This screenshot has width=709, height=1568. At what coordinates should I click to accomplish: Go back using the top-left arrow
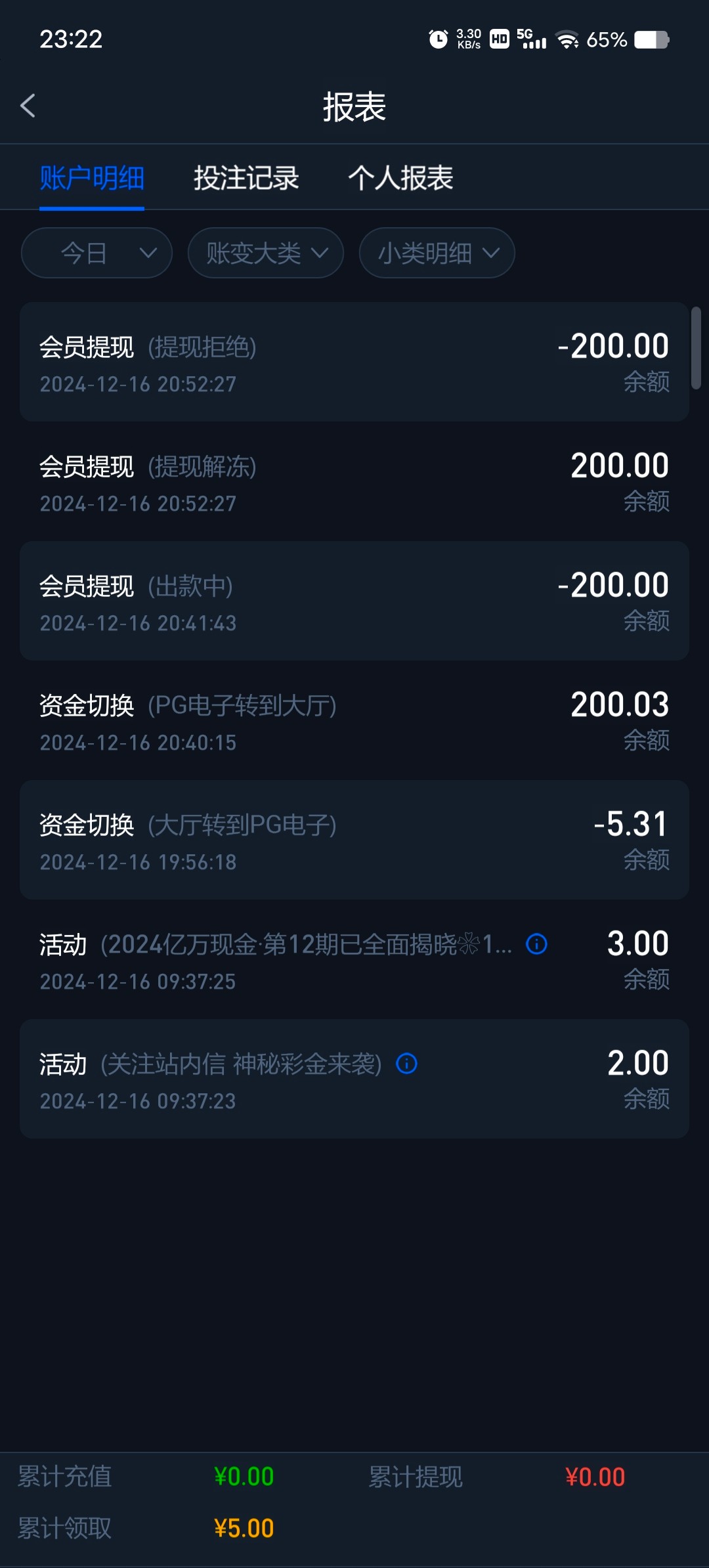(28, 106)
